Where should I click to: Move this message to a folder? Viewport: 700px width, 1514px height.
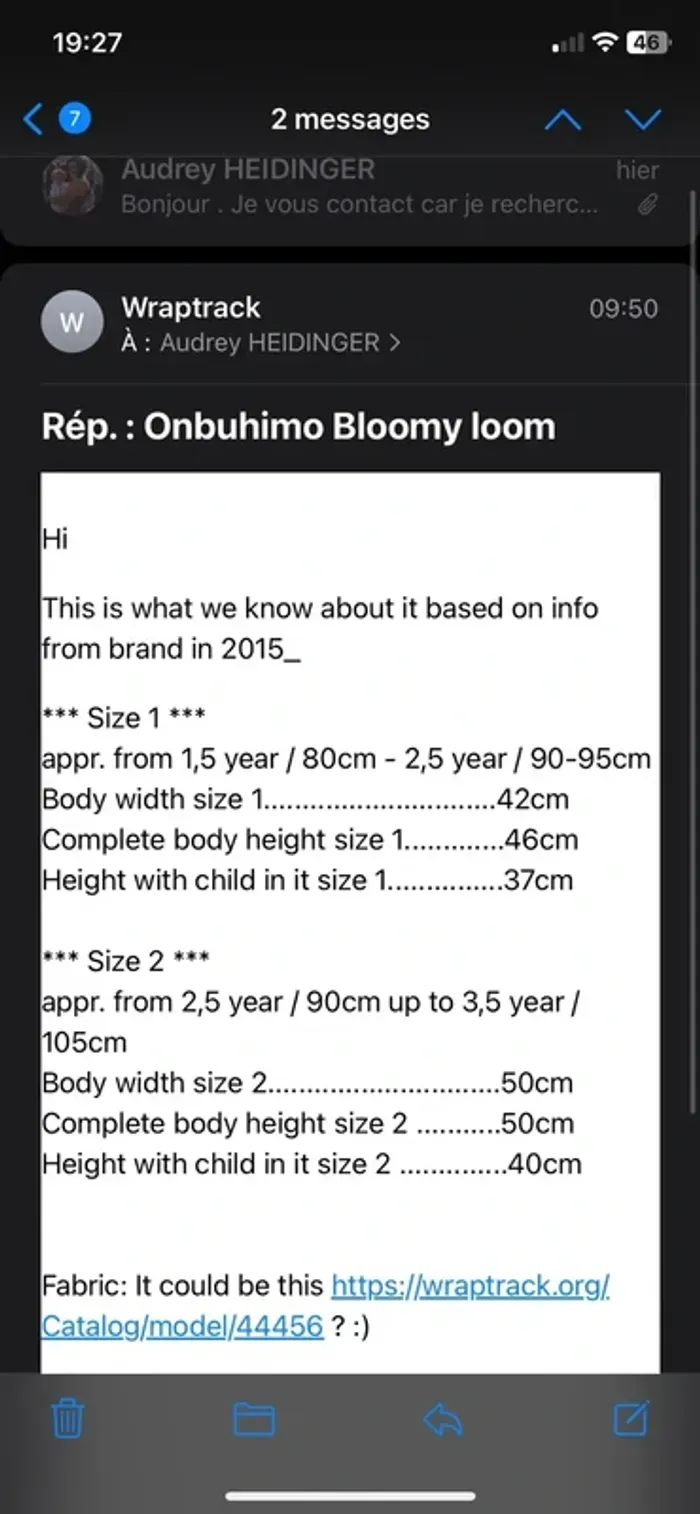pos(254,1418)
